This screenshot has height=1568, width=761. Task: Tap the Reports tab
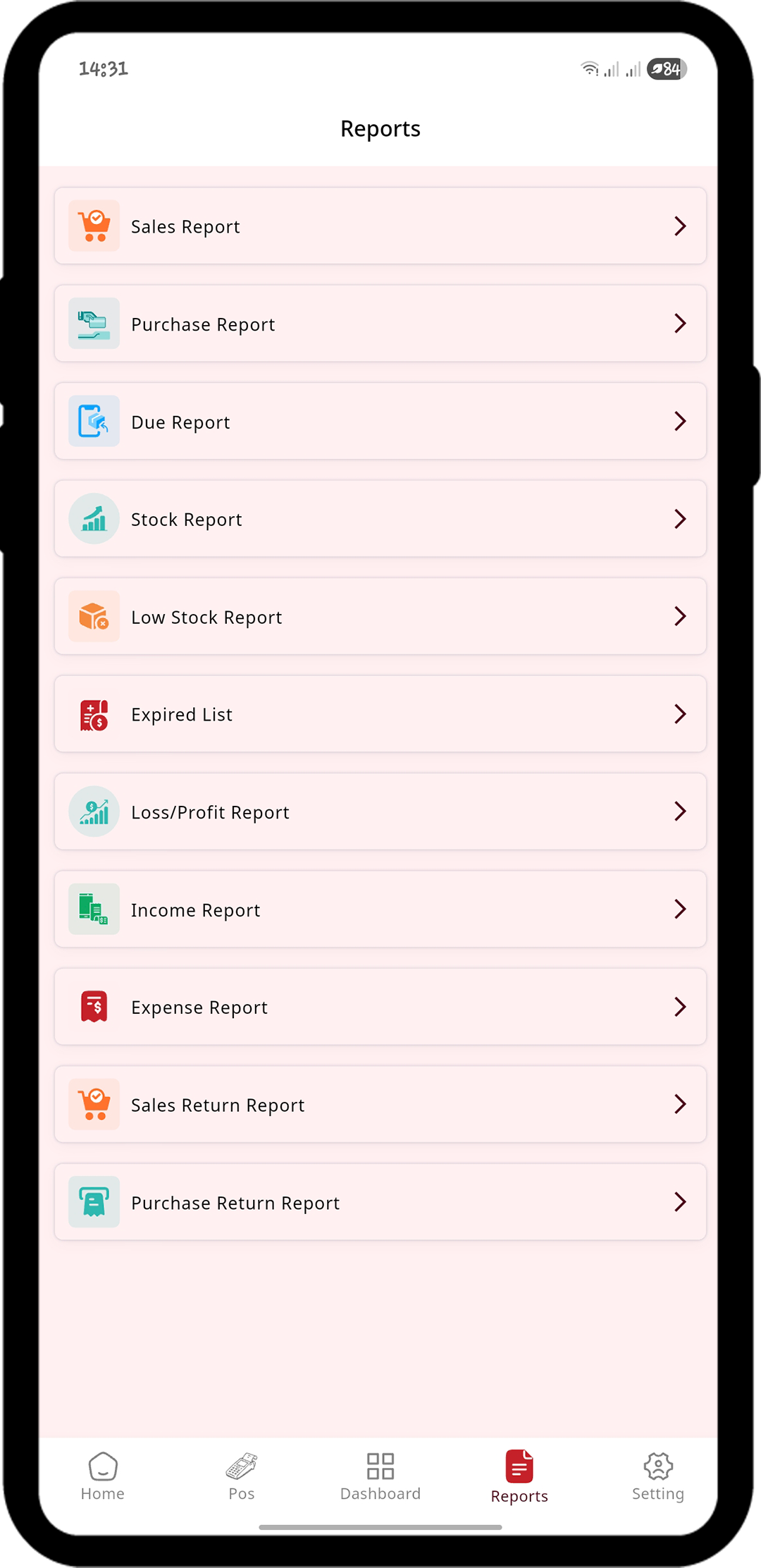[x=519, y=1476]
